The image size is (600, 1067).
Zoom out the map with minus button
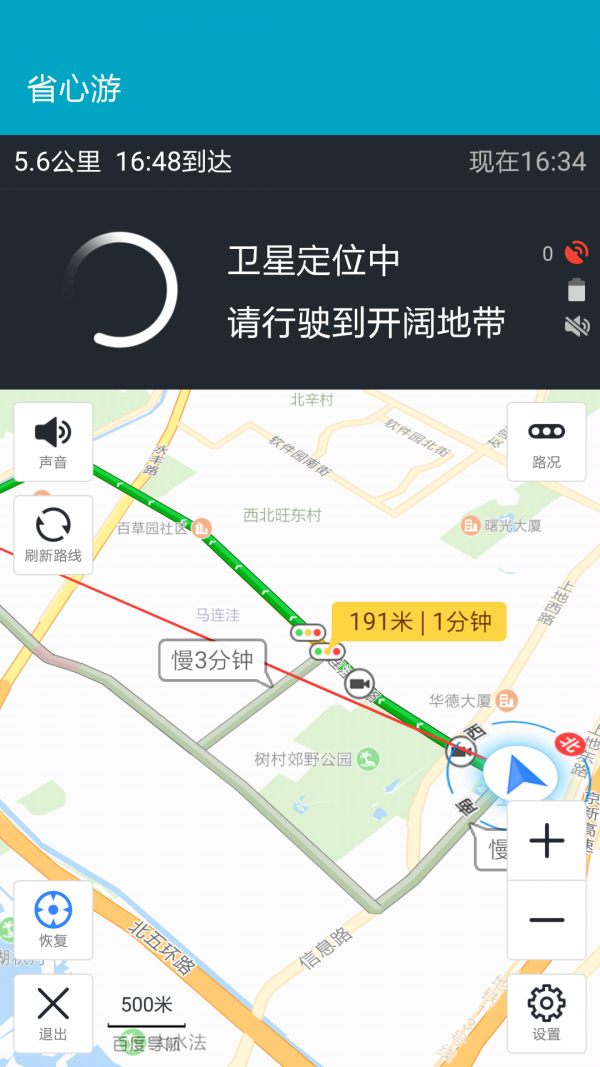[x=546, y=920]
